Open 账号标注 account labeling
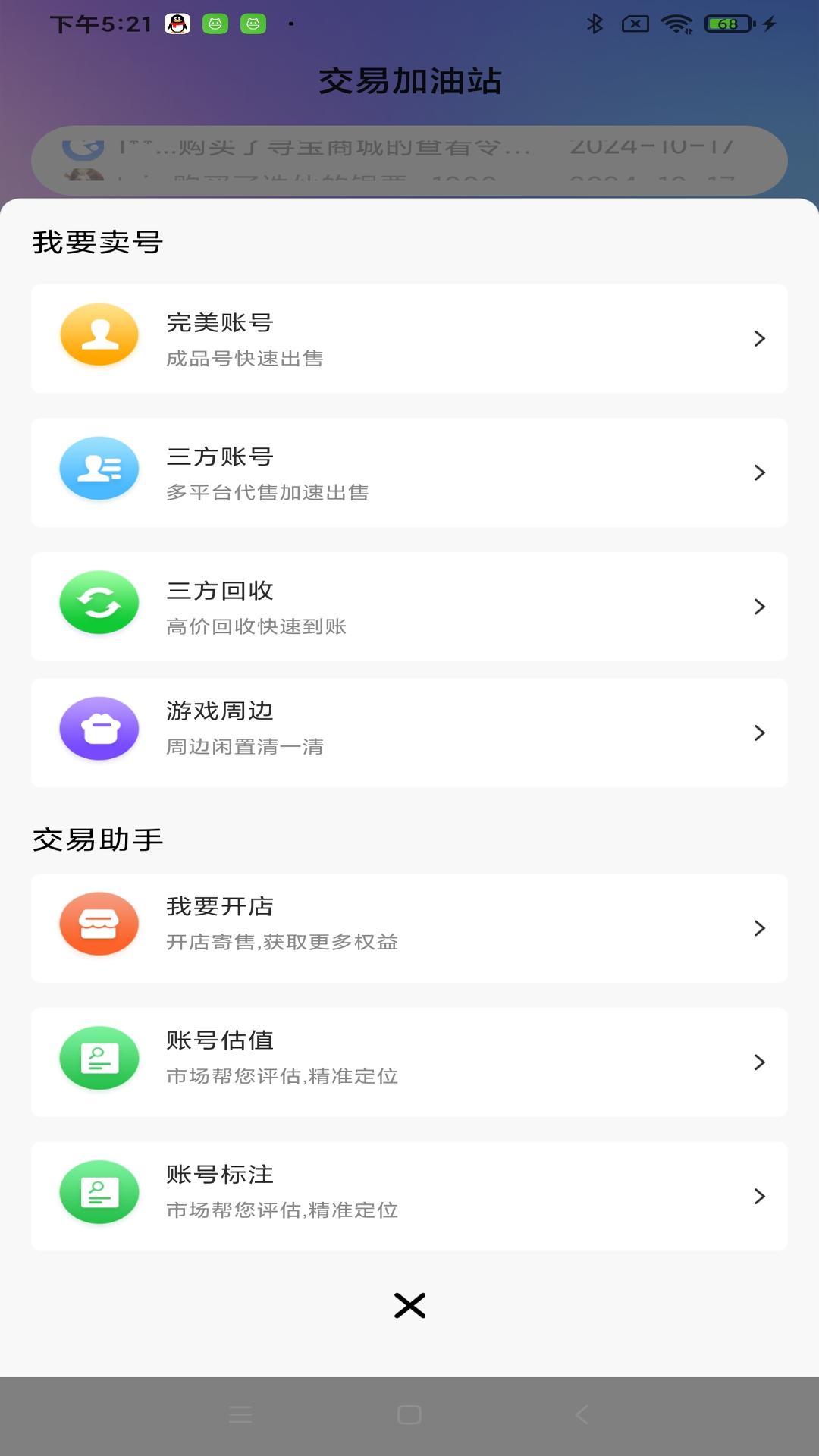Screen dimensions: 819x1456 coord(409,1196)
